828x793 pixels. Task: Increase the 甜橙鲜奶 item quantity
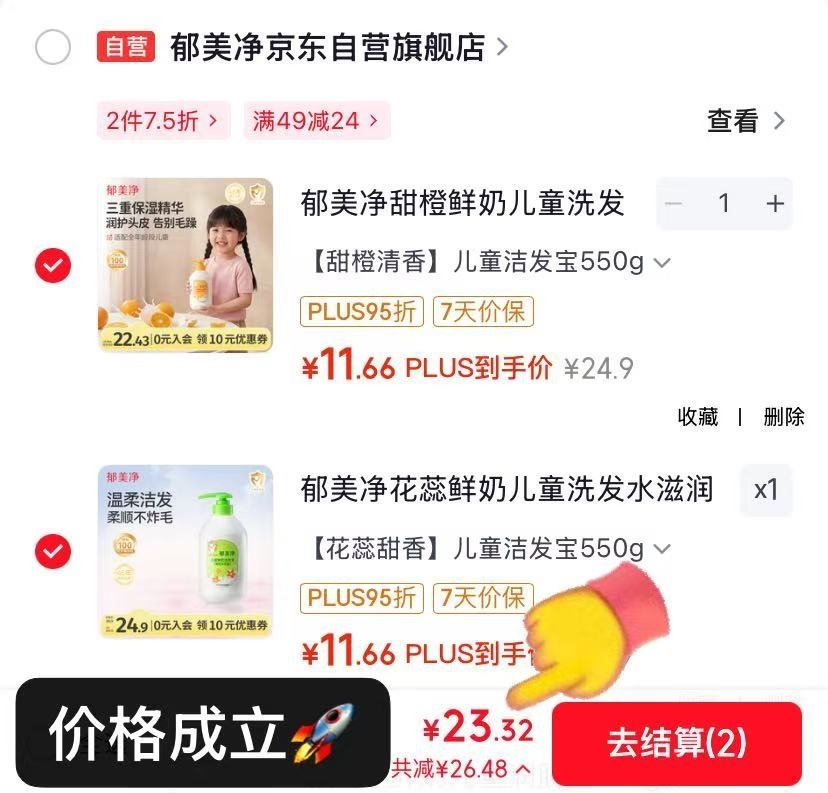775,204
